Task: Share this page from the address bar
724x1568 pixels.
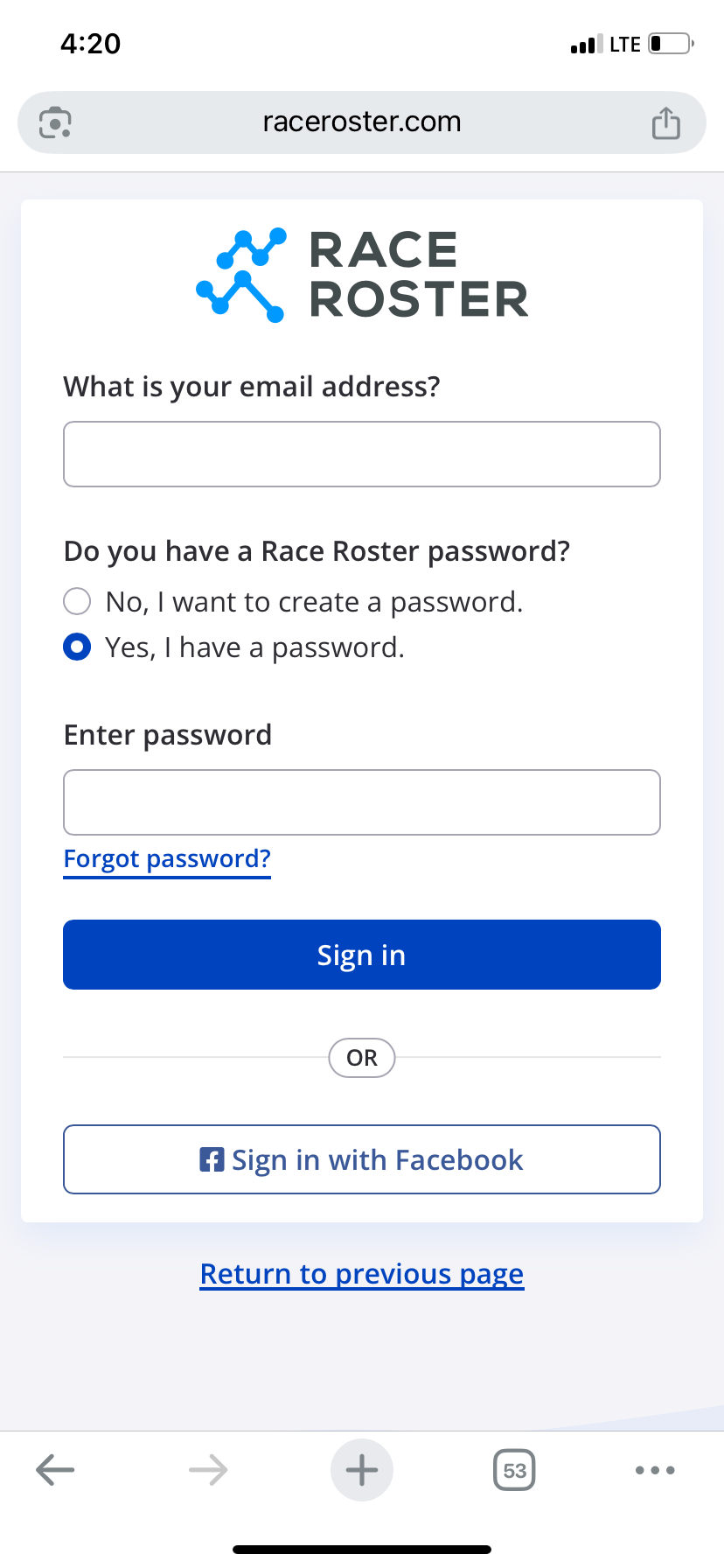Action: coord(665,122)
